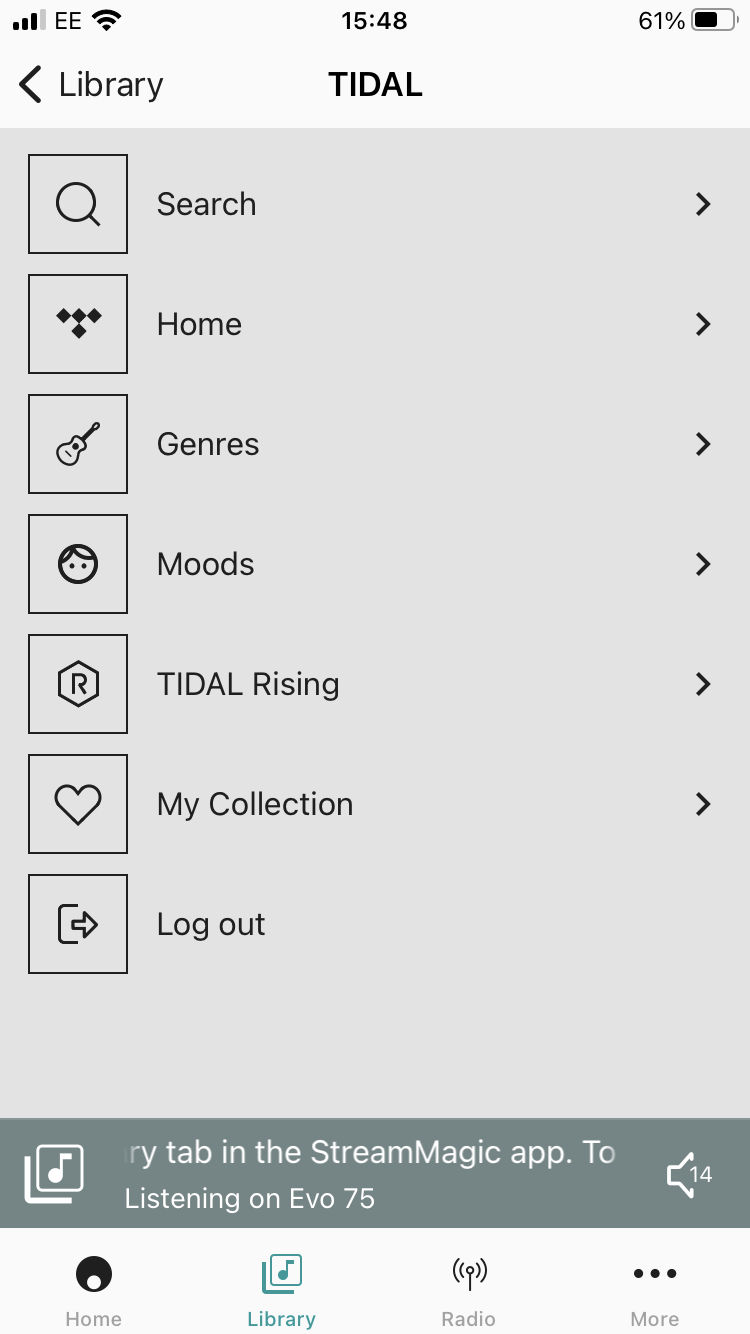Switch to the Radio tab
Viewport: 750px width, 1334px height.
[x=468, y=1292]
